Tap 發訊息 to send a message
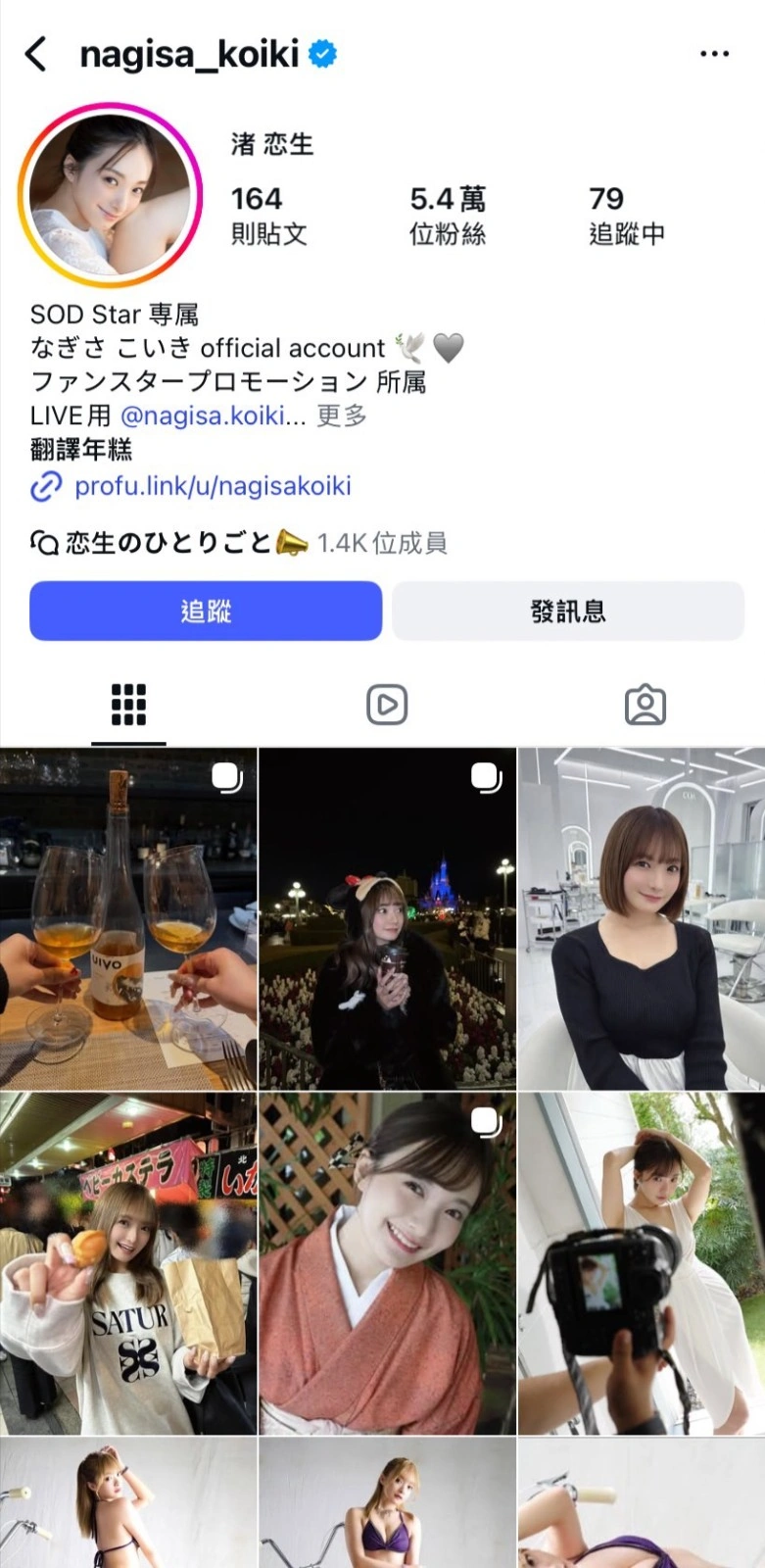Screen dimensions: 765x1568 pos(568,611)
